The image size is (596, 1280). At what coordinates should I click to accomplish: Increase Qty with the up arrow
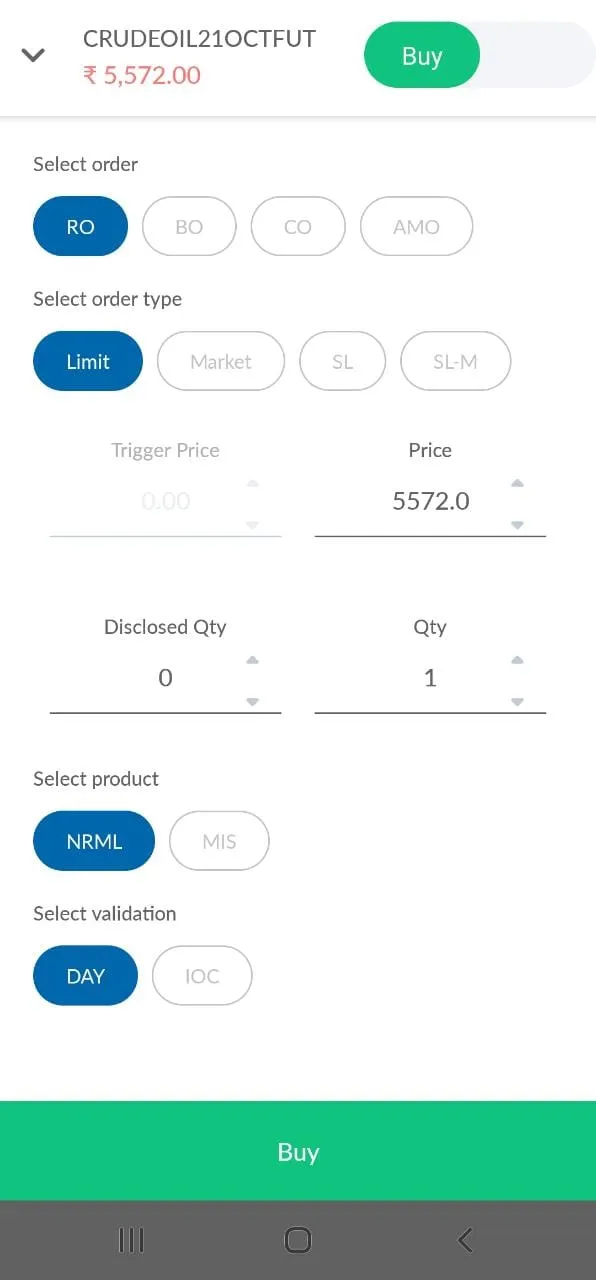517,660
